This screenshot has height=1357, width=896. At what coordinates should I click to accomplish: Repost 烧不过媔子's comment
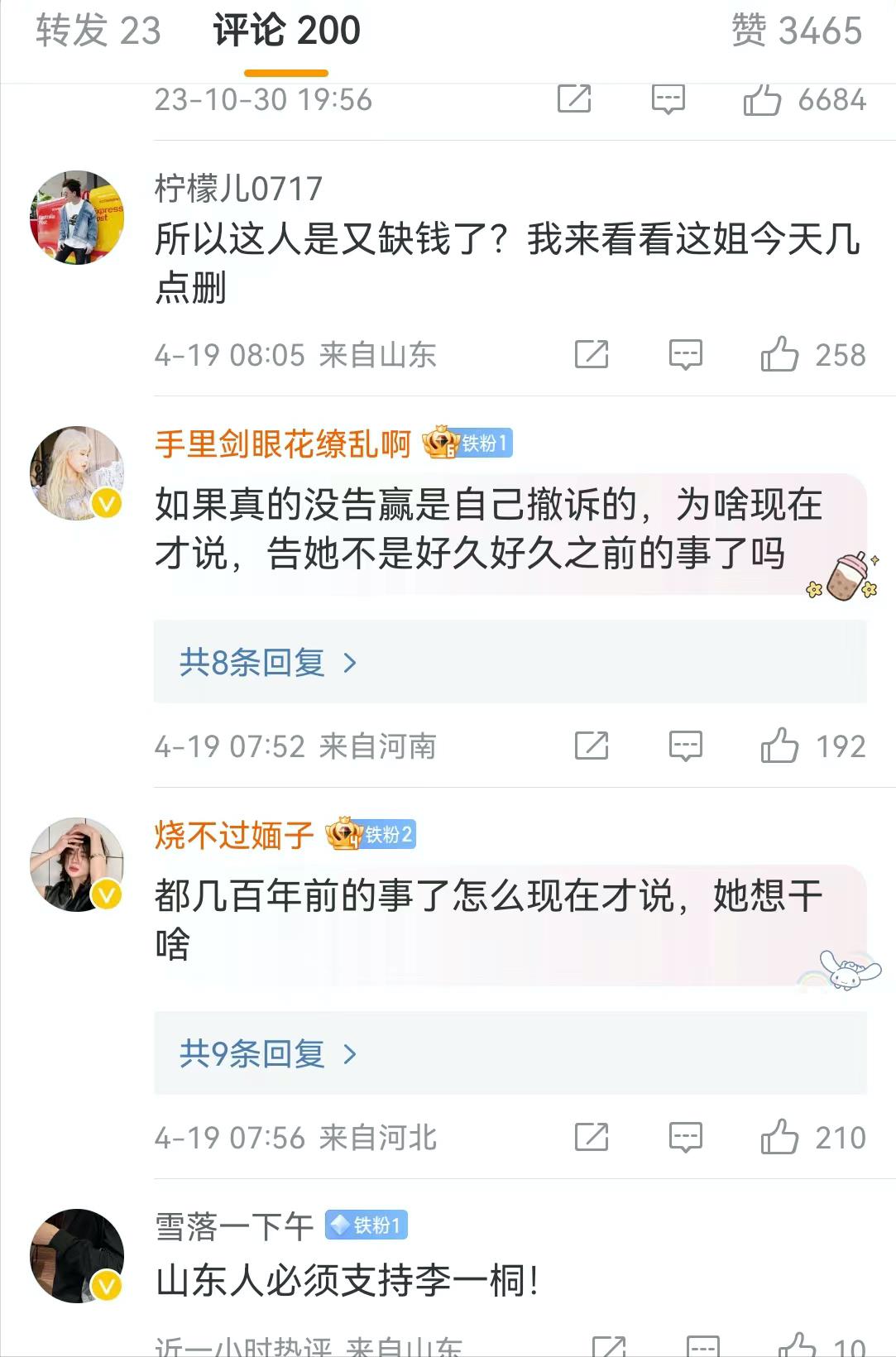[x=592, y=1137]
